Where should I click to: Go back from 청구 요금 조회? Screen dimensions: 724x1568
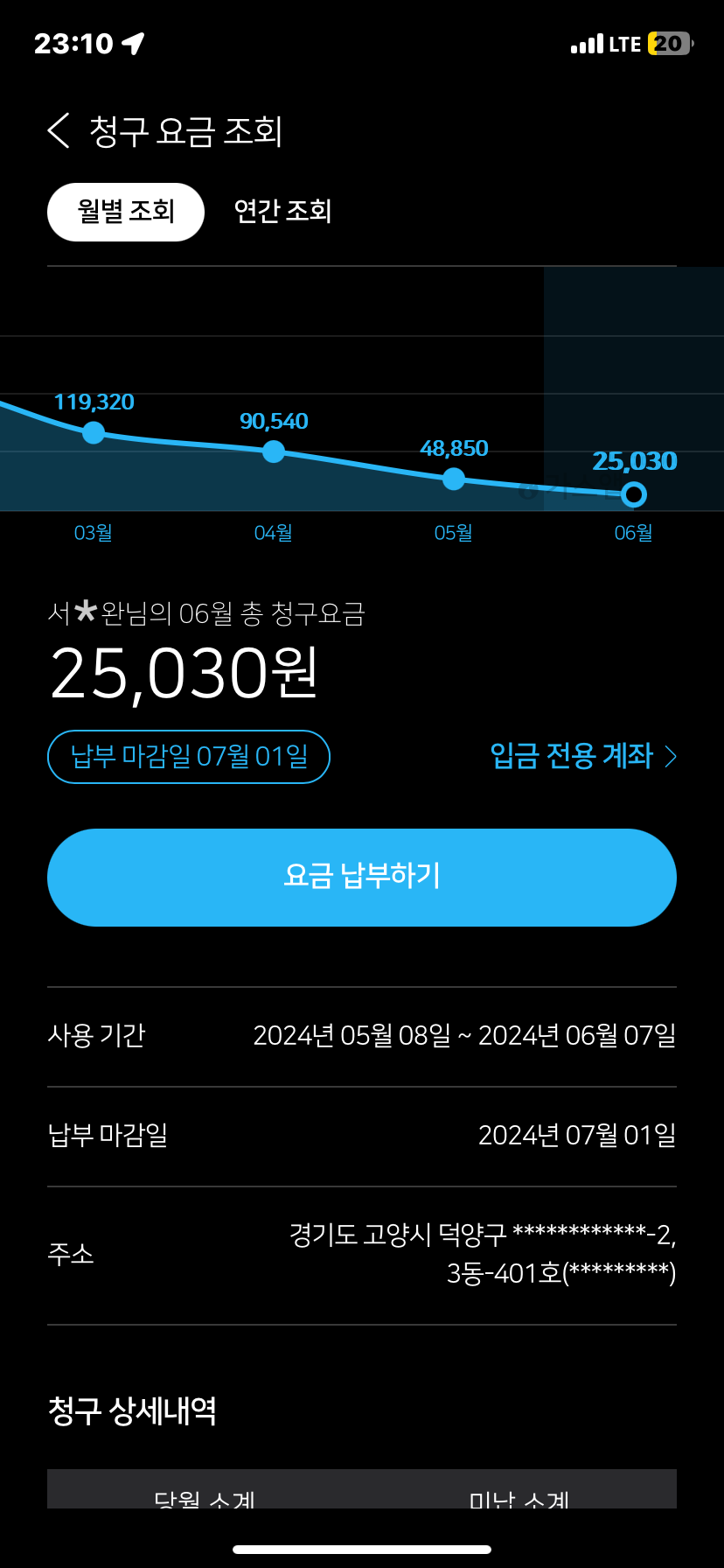coord(59,131)
